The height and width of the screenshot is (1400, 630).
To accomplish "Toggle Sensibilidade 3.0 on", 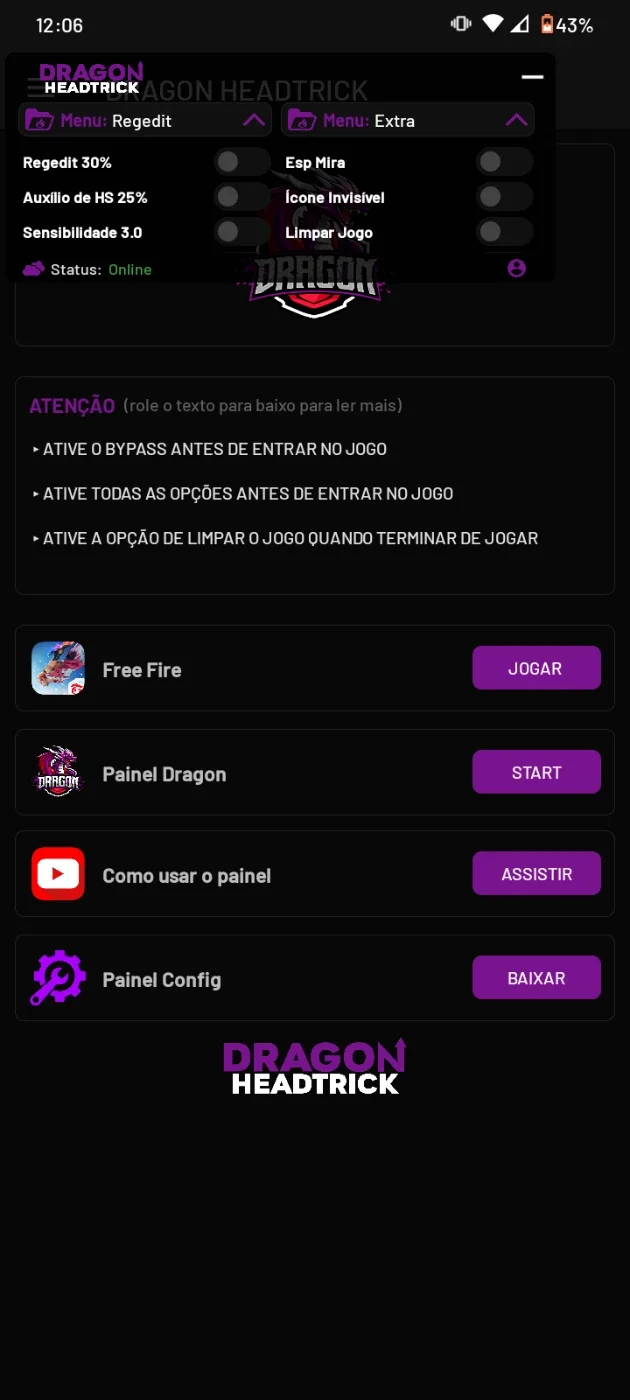I will tap(241, 232).
